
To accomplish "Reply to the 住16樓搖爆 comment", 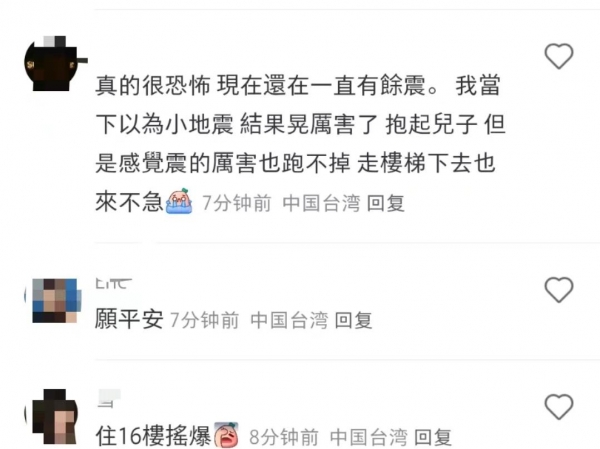I will click(x=434, y=437).
